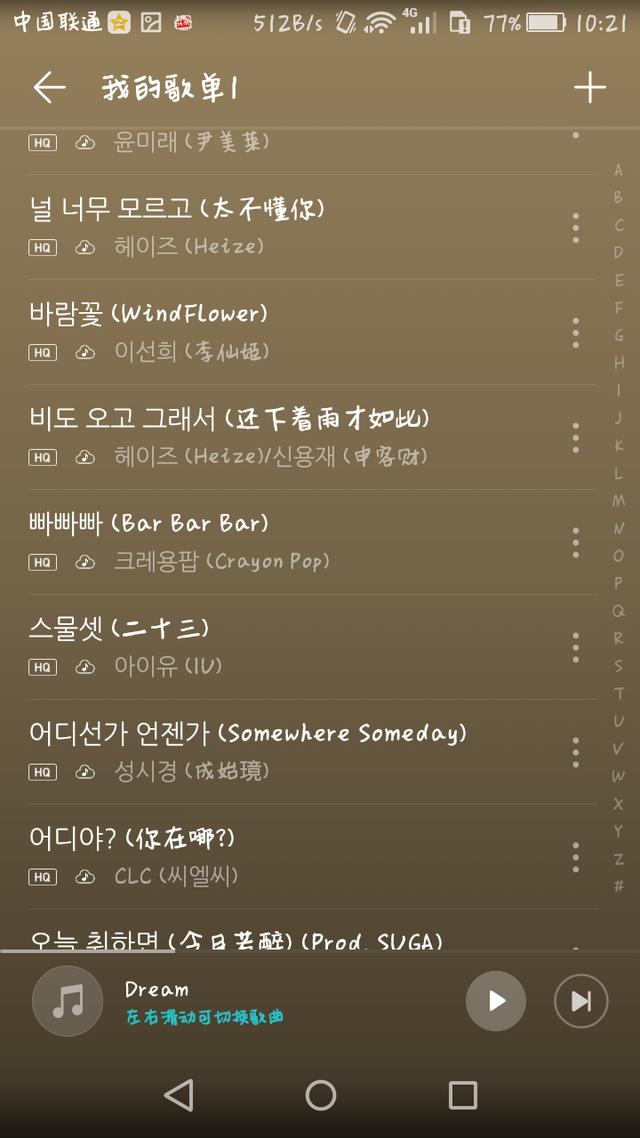Show options for the Crayon Pop song
The height and width of the screenshot is (1138, 640).
[575, 543]
